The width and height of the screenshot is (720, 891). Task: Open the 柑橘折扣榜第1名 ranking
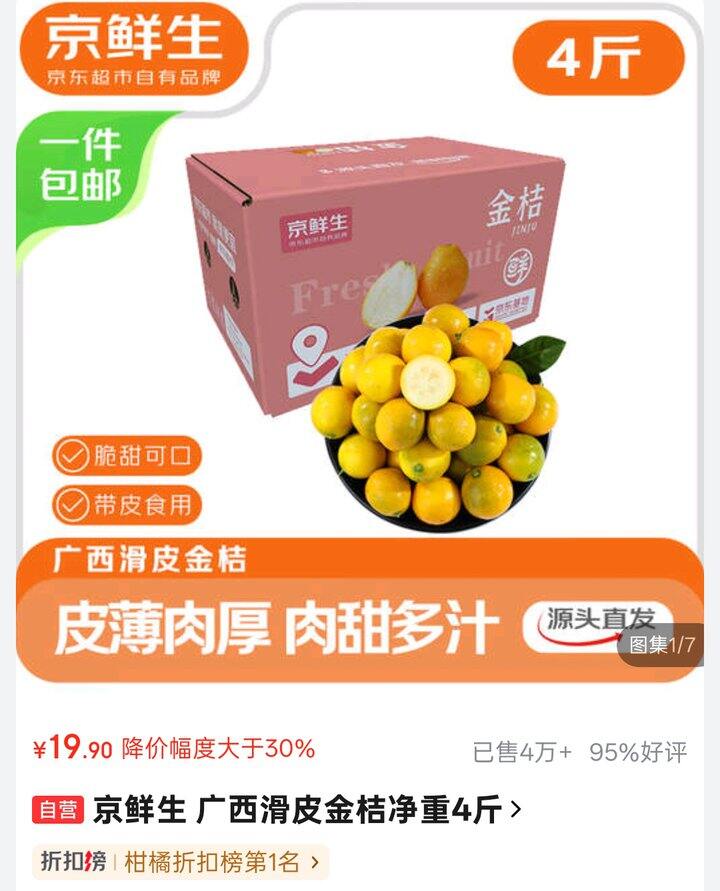click(181, 862)
